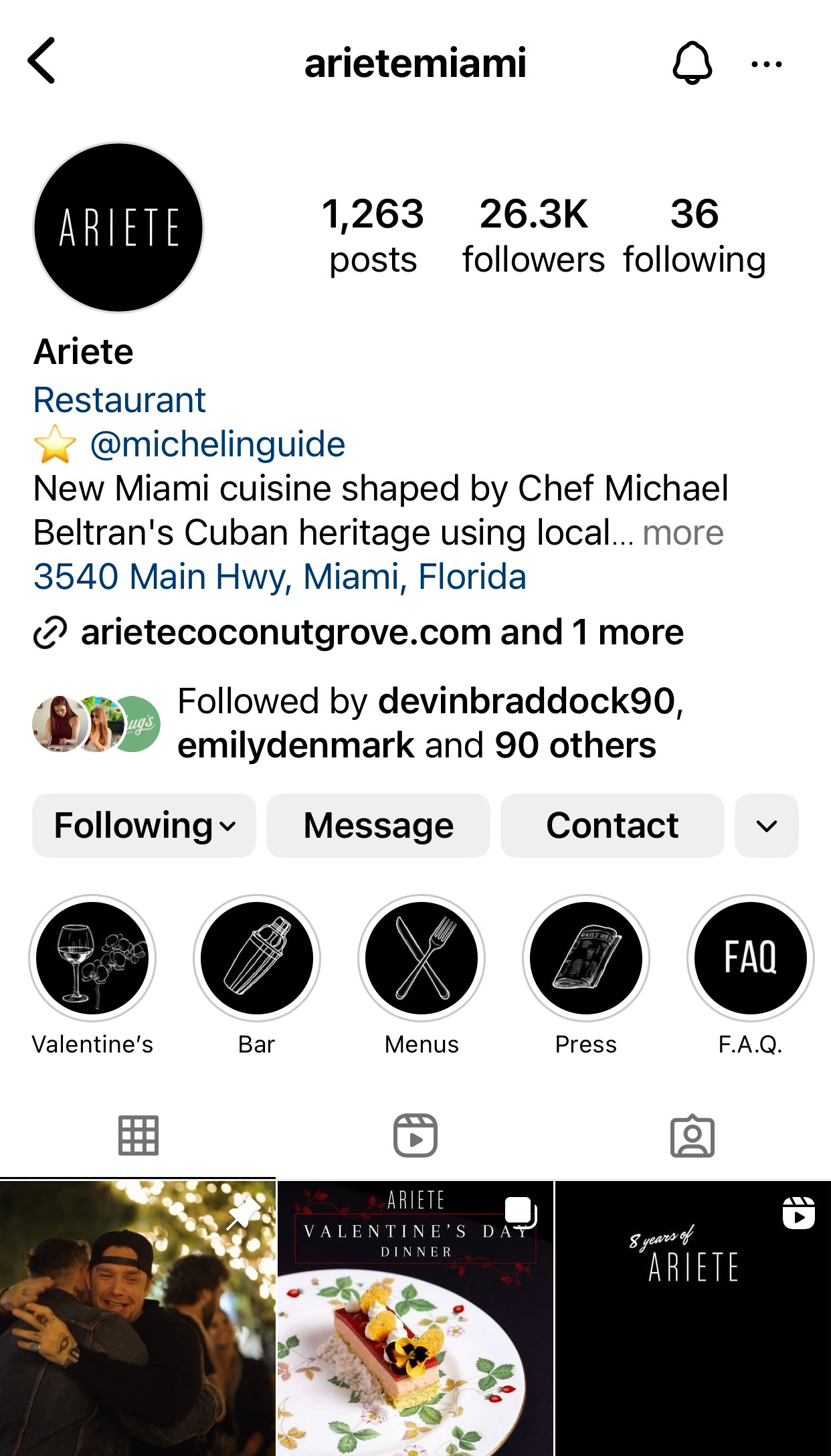
Task: Open the @michelinguide mention link
Action: [x=217, y=444]
